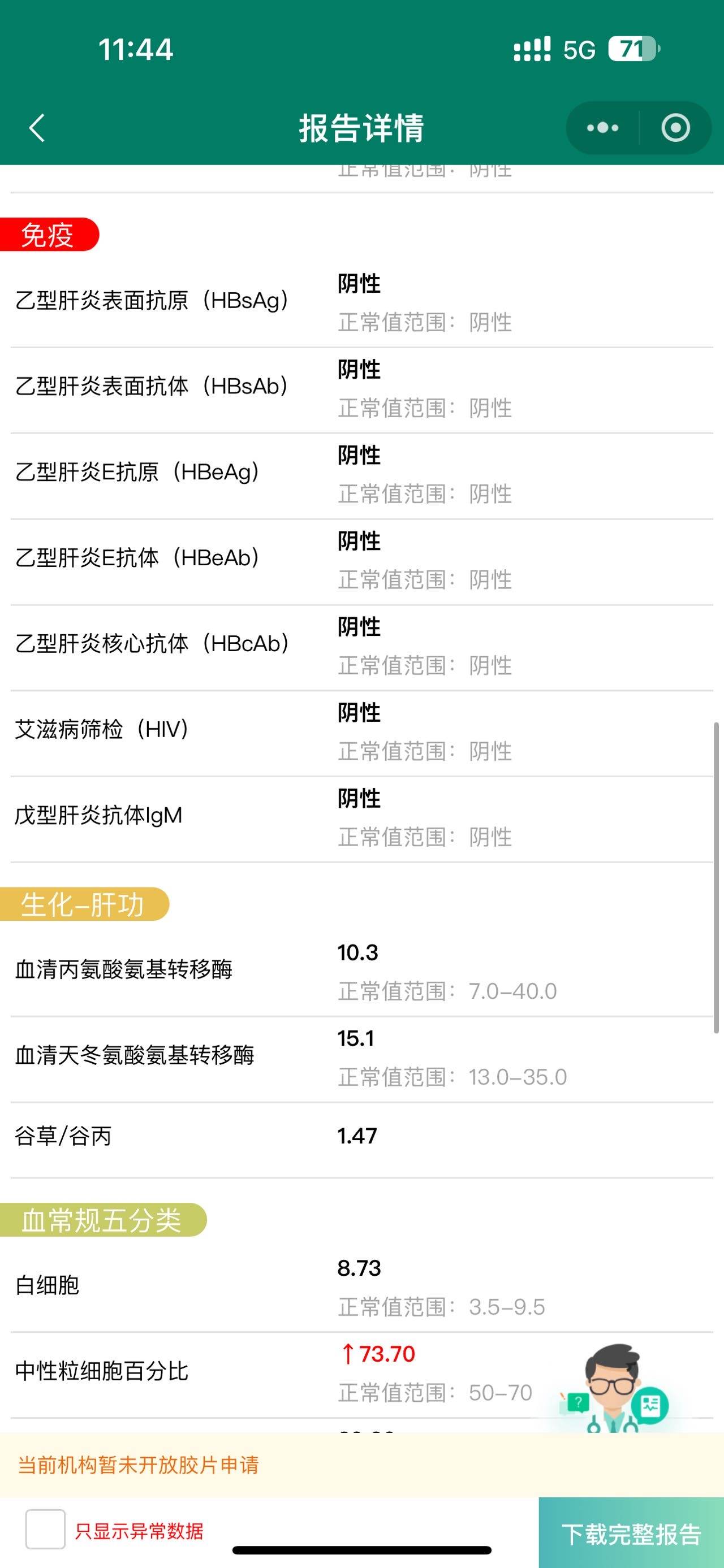
Task: Close the mini program with the circle icon
Action: point(675,128)
